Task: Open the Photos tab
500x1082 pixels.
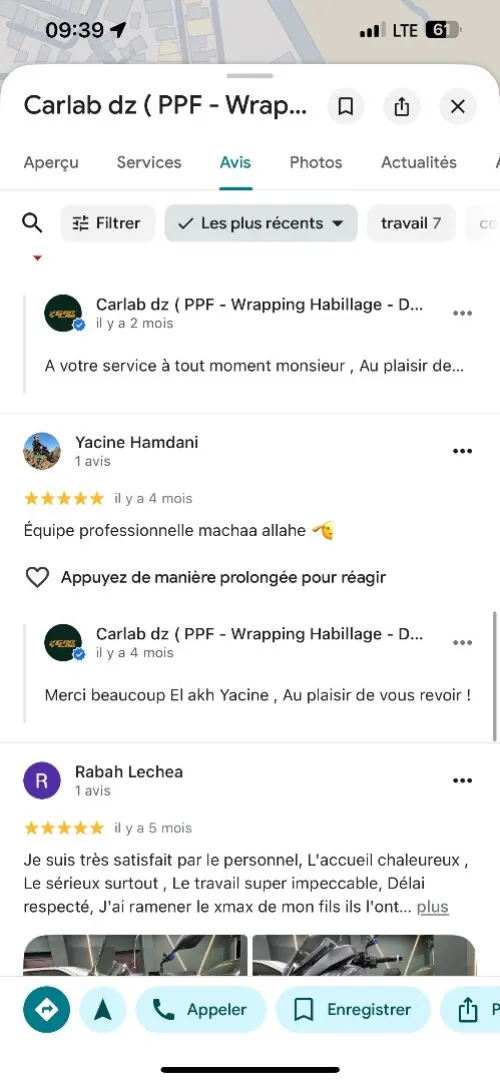Action: pos(316,163)
